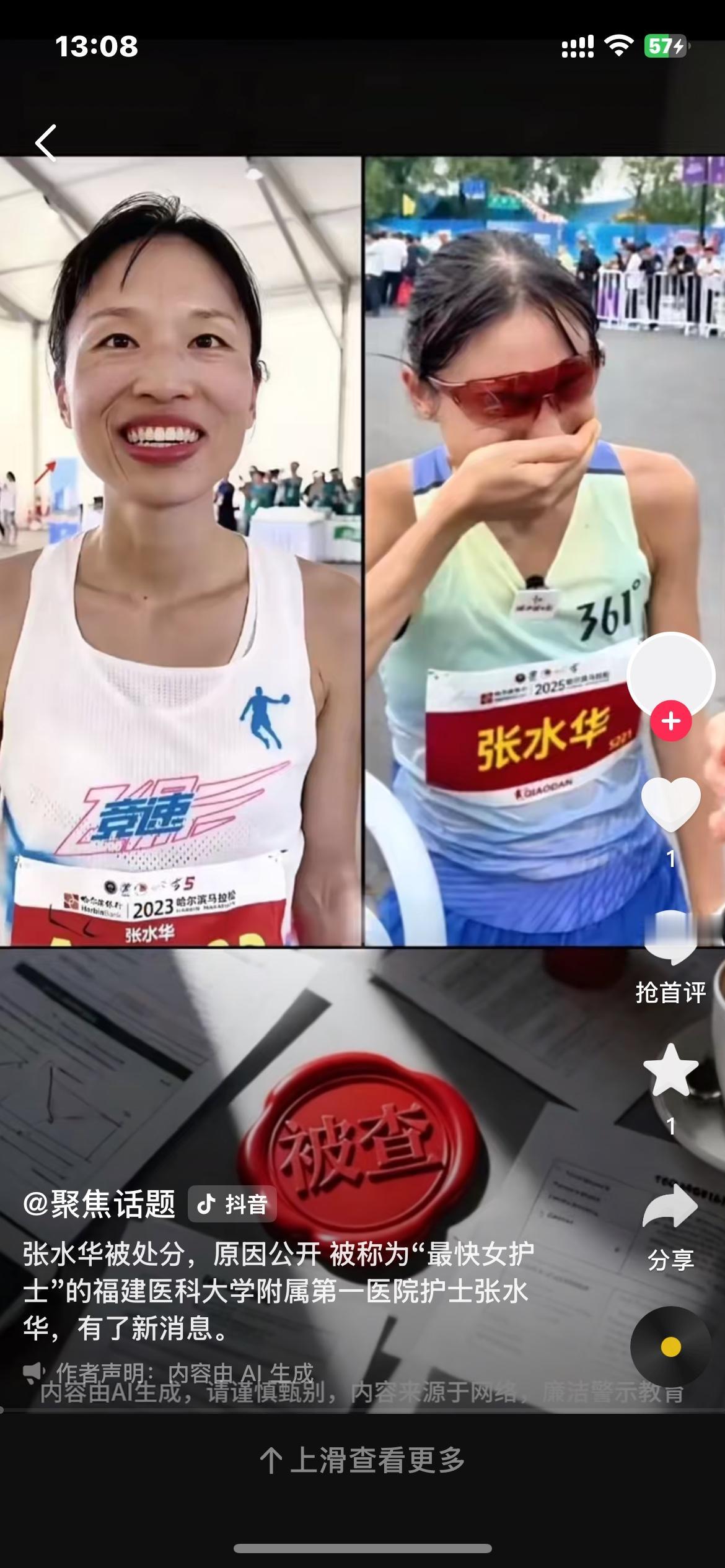Follow the creator with the red plus button

pyautogui.click(x=671, y=720)
